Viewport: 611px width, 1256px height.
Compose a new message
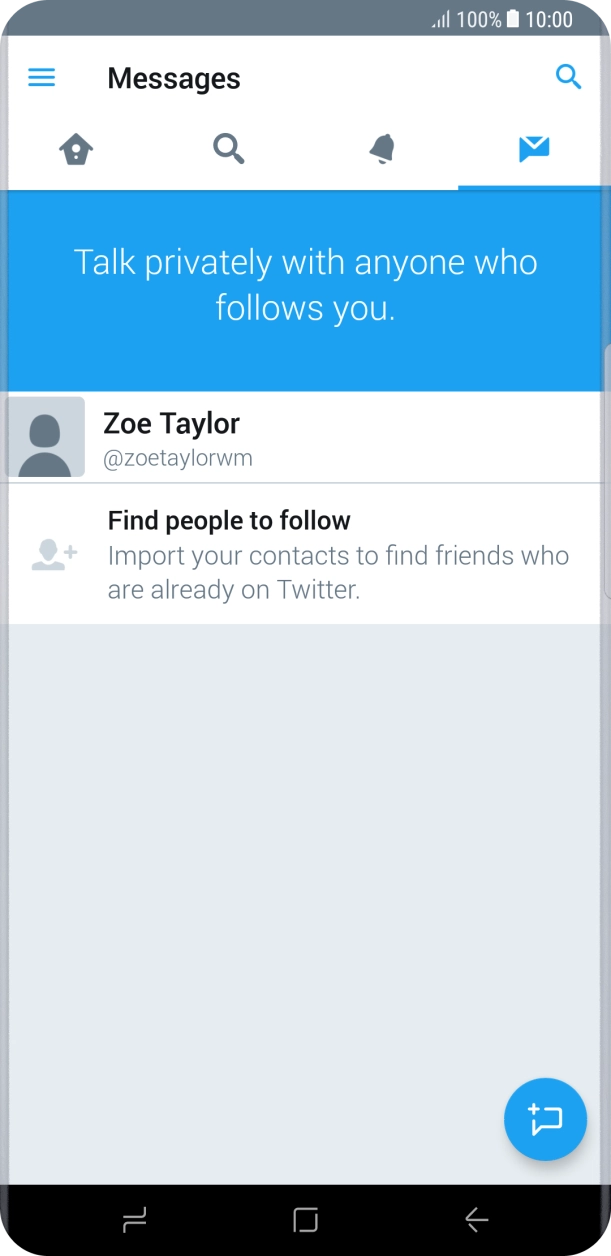coord(545,1119)
